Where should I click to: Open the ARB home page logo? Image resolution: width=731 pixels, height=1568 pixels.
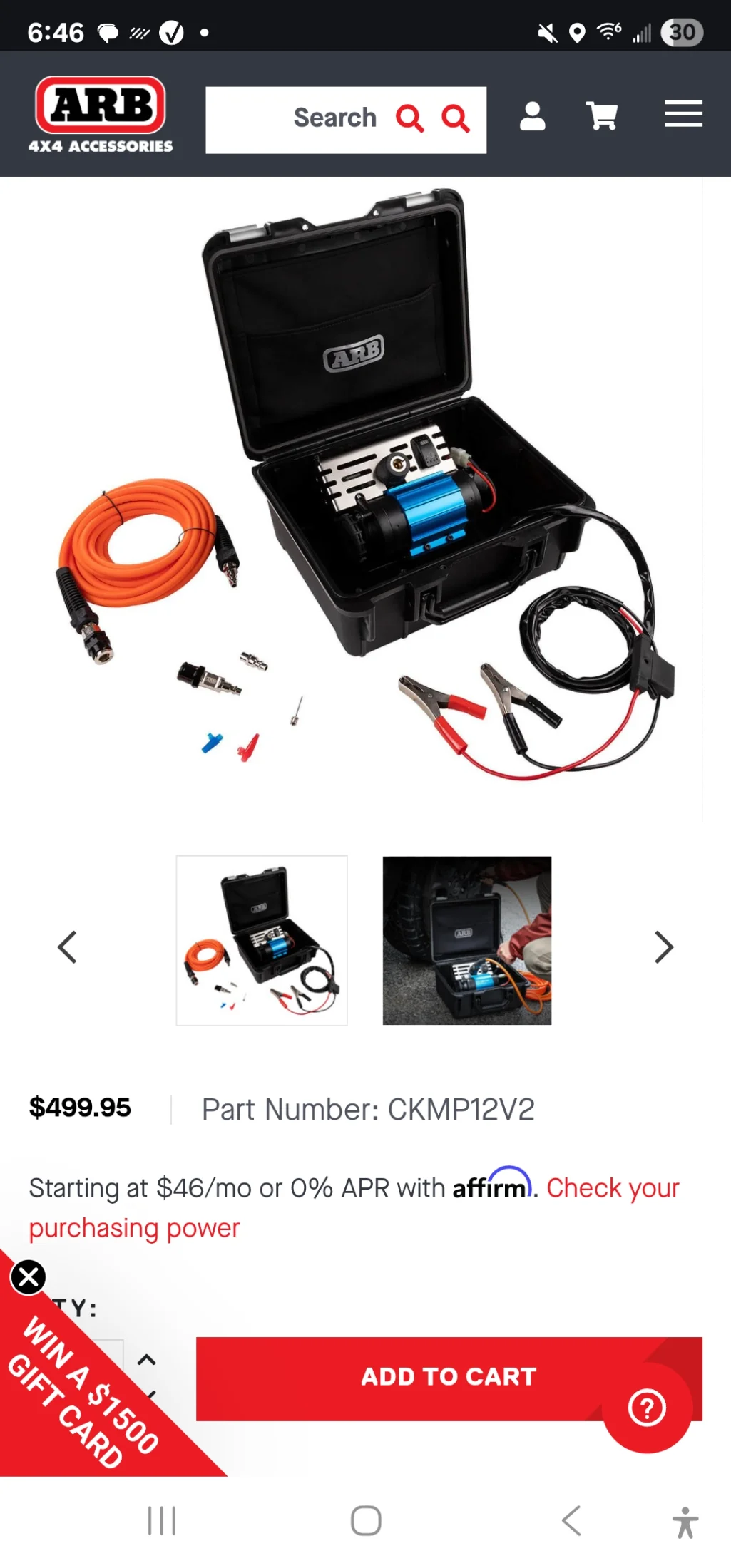click(101, 114)
